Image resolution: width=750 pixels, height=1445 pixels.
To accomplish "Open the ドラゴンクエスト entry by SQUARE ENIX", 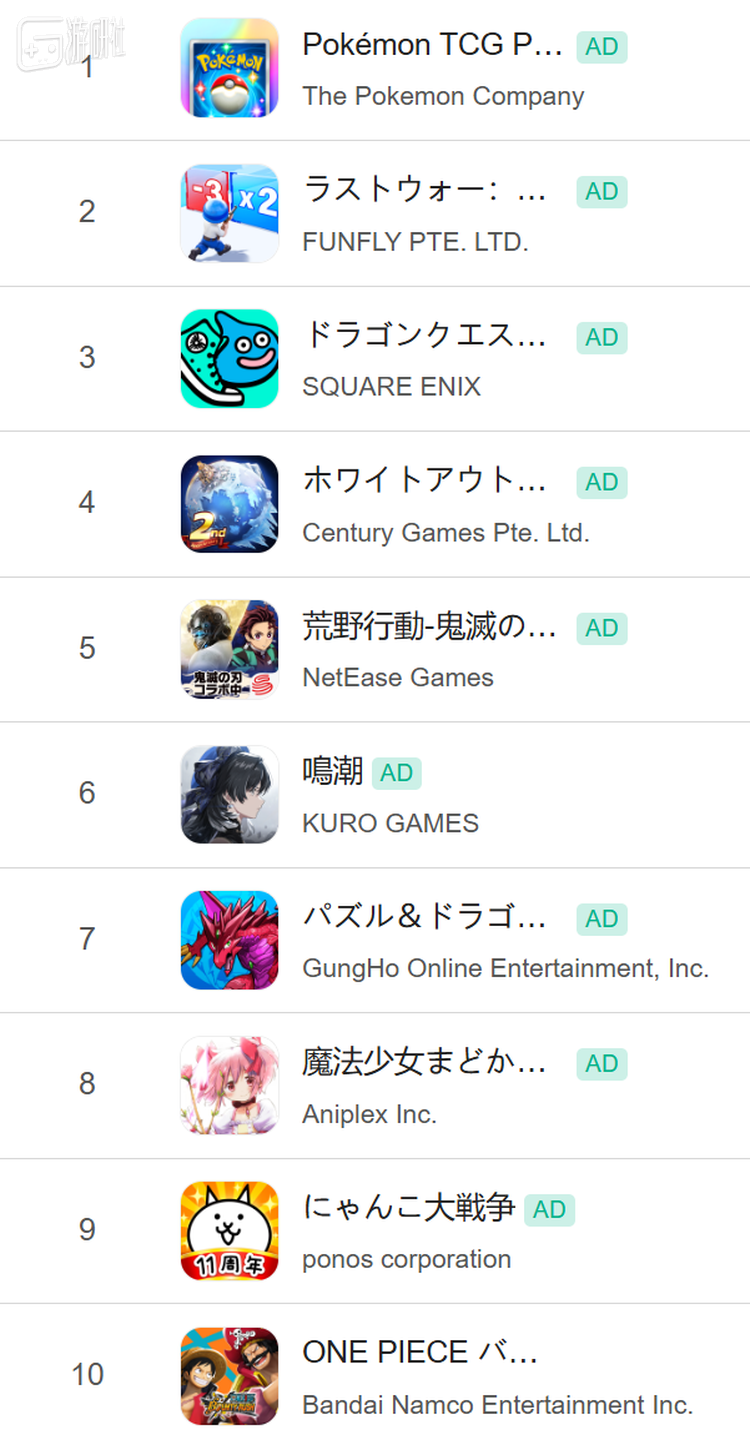I will 425,337.
